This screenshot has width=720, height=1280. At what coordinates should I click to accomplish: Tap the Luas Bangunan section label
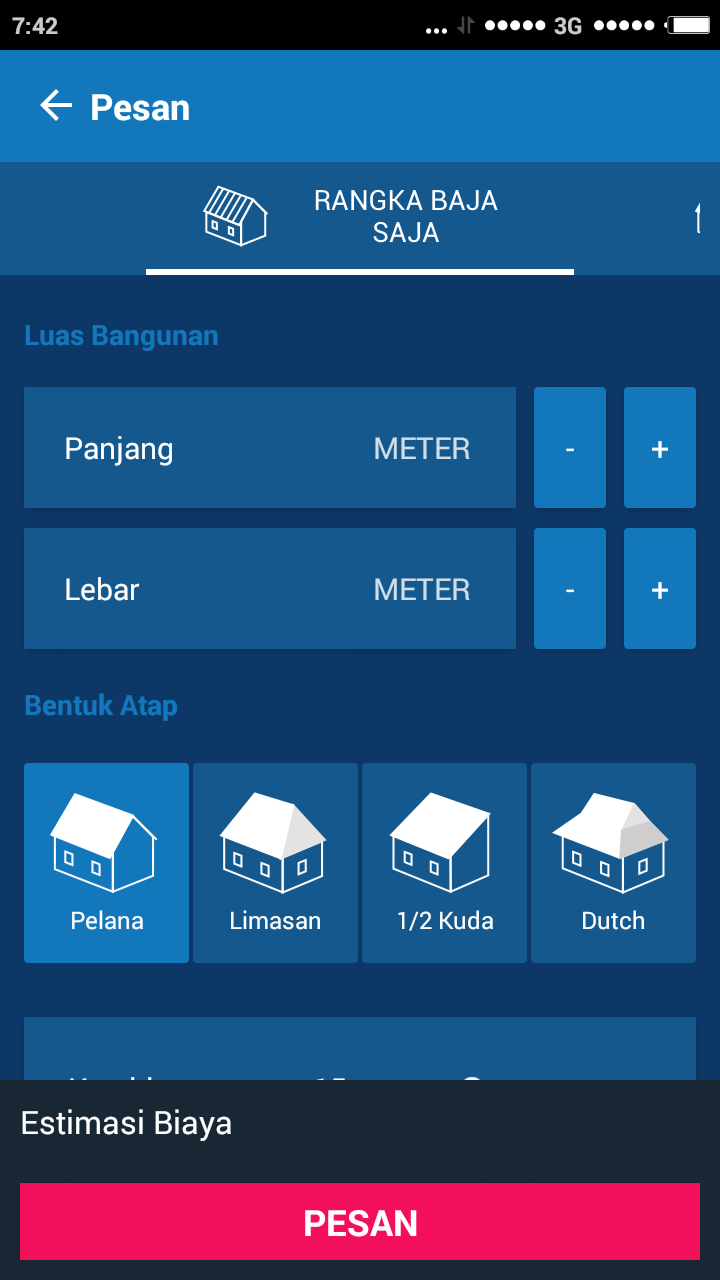click(121, 335)
